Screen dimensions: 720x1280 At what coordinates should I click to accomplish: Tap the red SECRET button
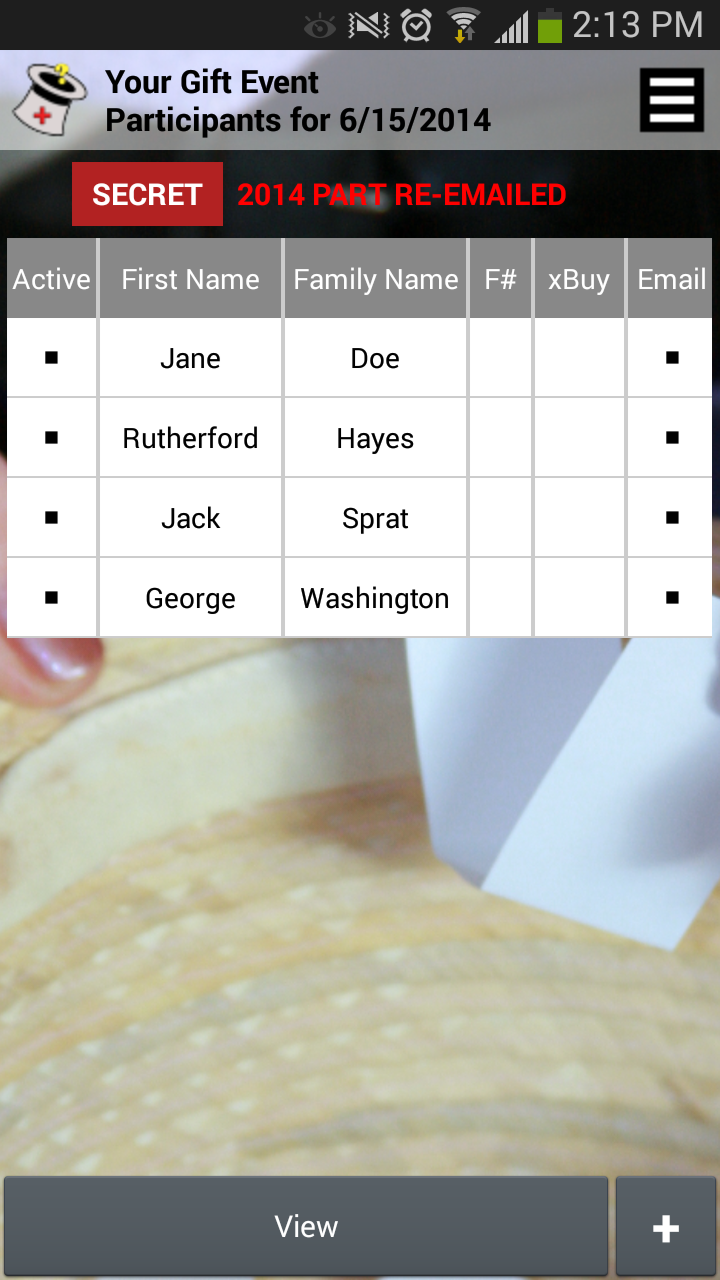point(147,194)
